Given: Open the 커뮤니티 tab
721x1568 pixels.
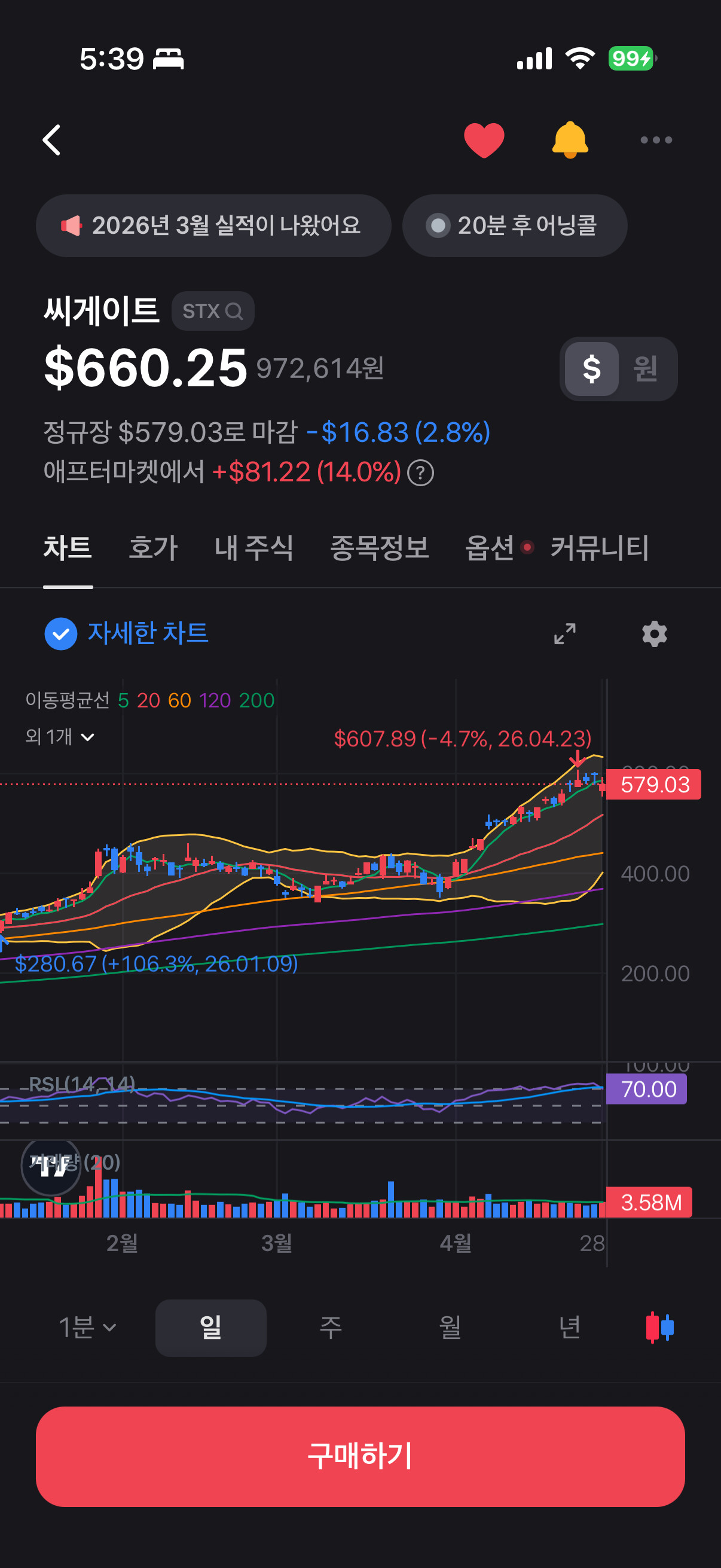Looking at the screenshot, I should point(599,548).
